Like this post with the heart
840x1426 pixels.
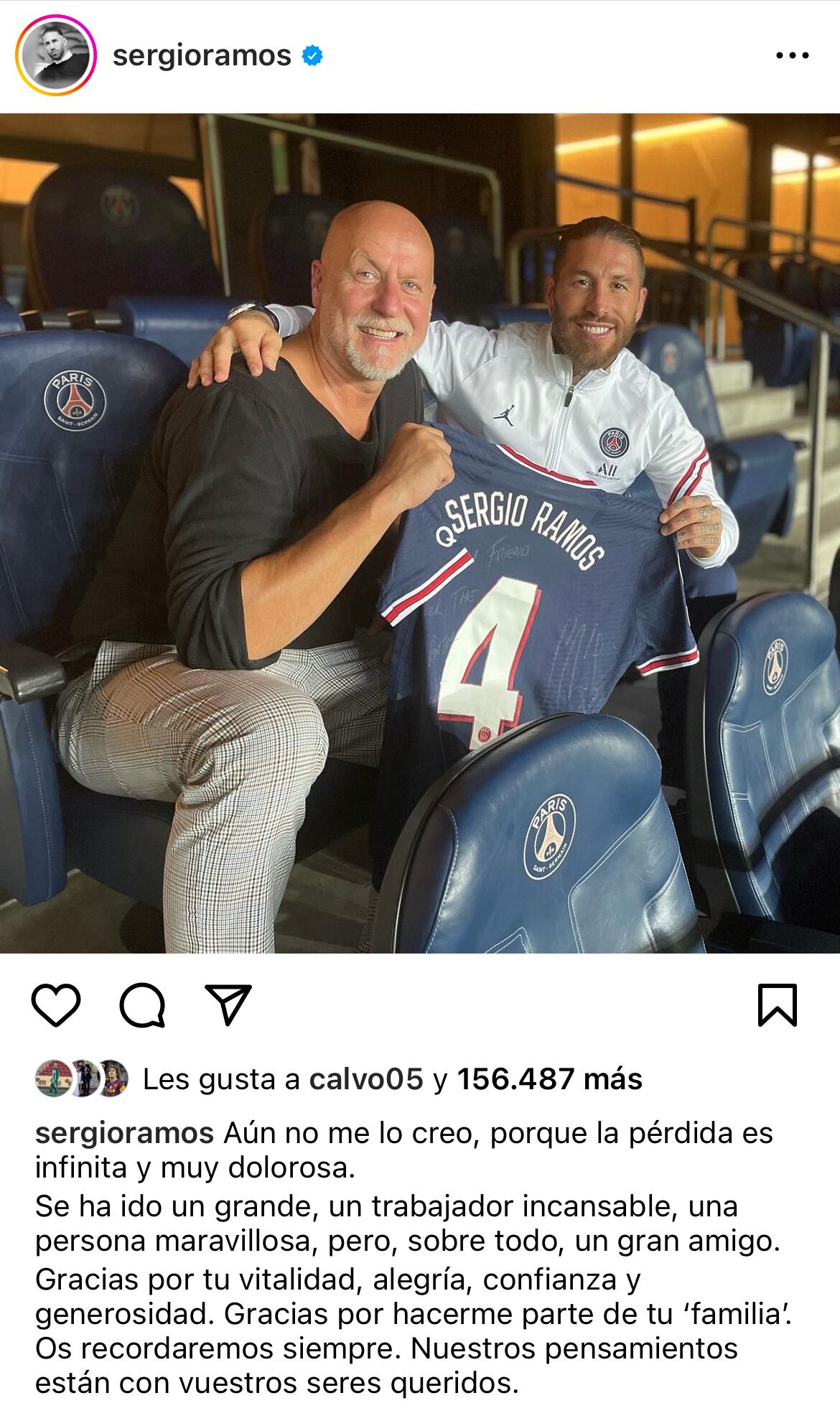(56, 1005)
